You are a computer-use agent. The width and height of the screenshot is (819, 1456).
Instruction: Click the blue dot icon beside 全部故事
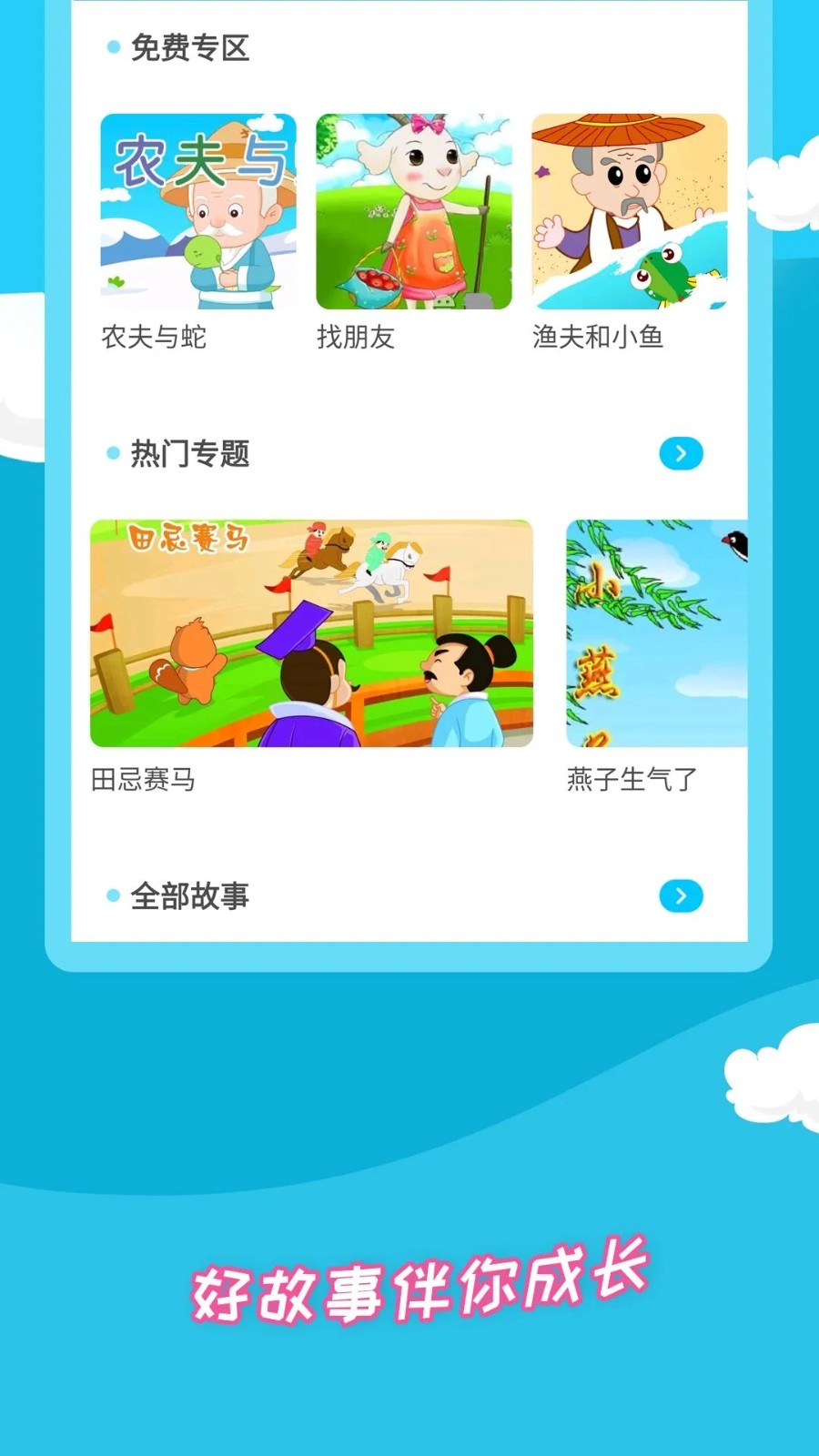point(113,896)
